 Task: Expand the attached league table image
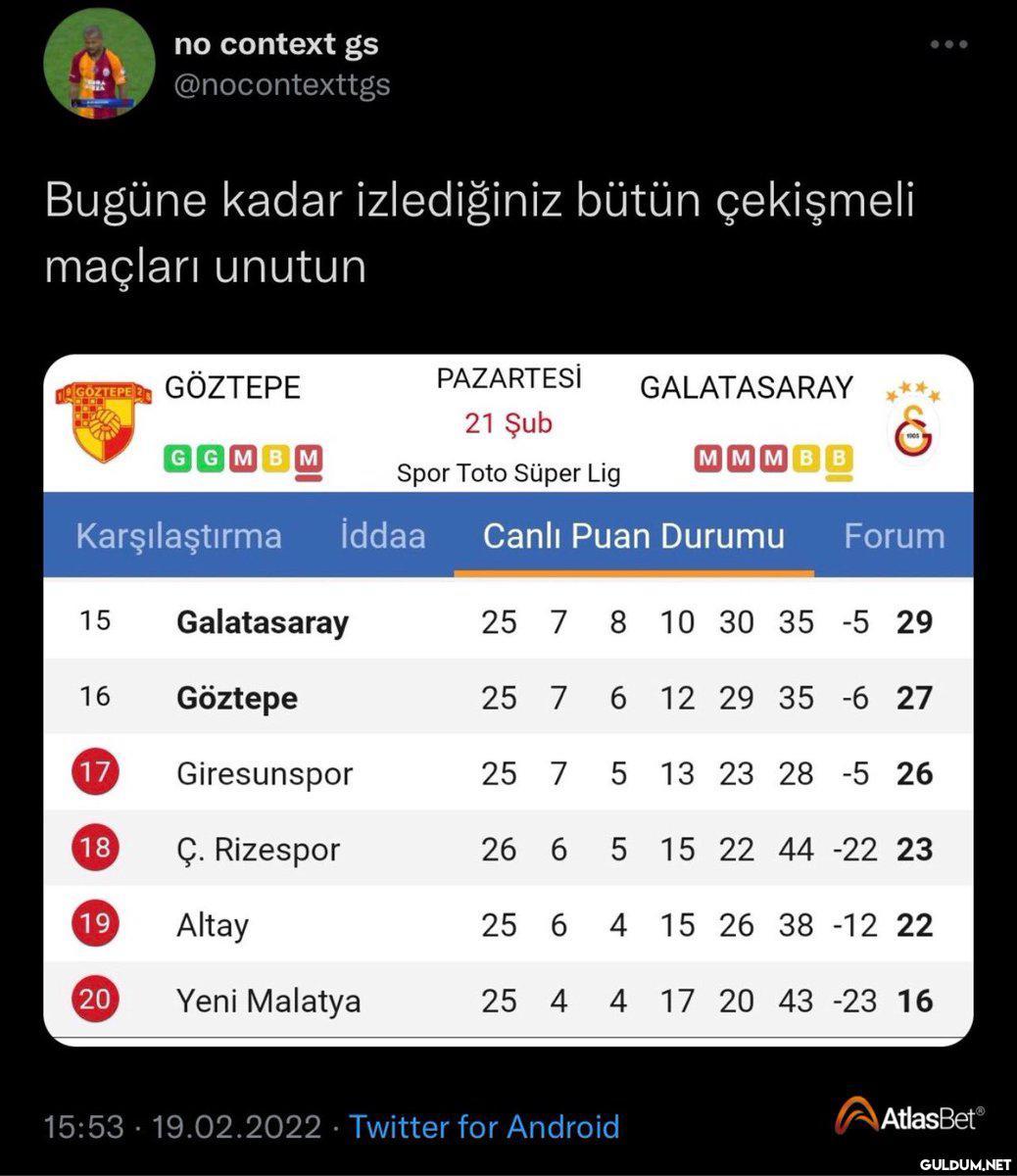(508, 699)
